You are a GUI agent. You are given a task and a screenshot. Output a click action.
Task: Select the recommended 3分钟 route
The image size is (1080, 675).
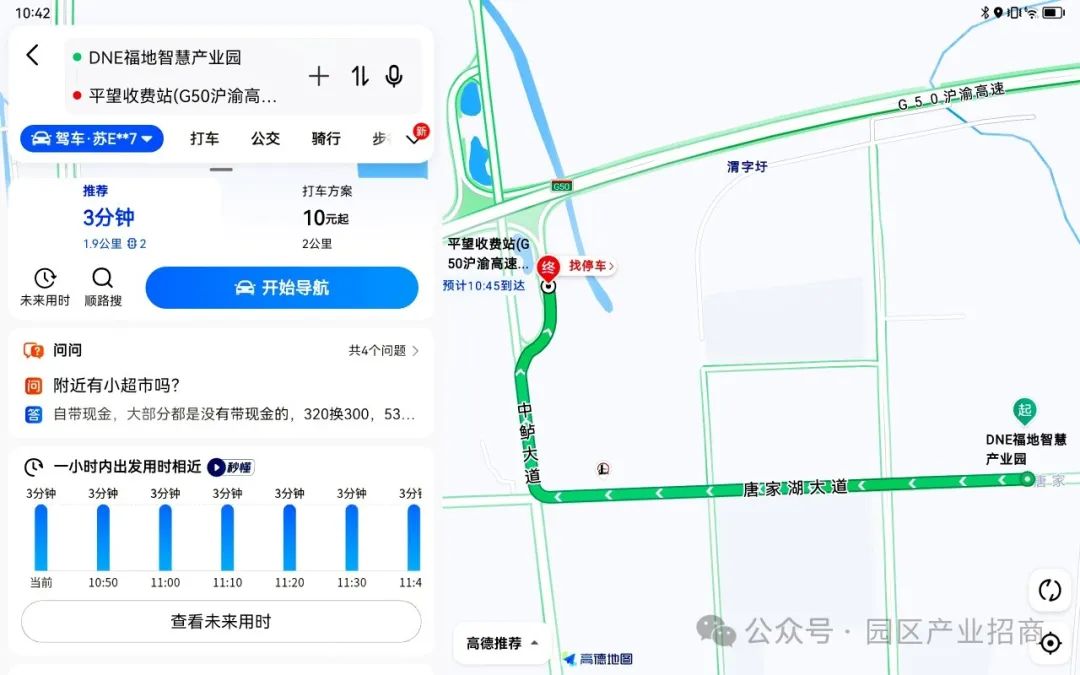[109, 217]
